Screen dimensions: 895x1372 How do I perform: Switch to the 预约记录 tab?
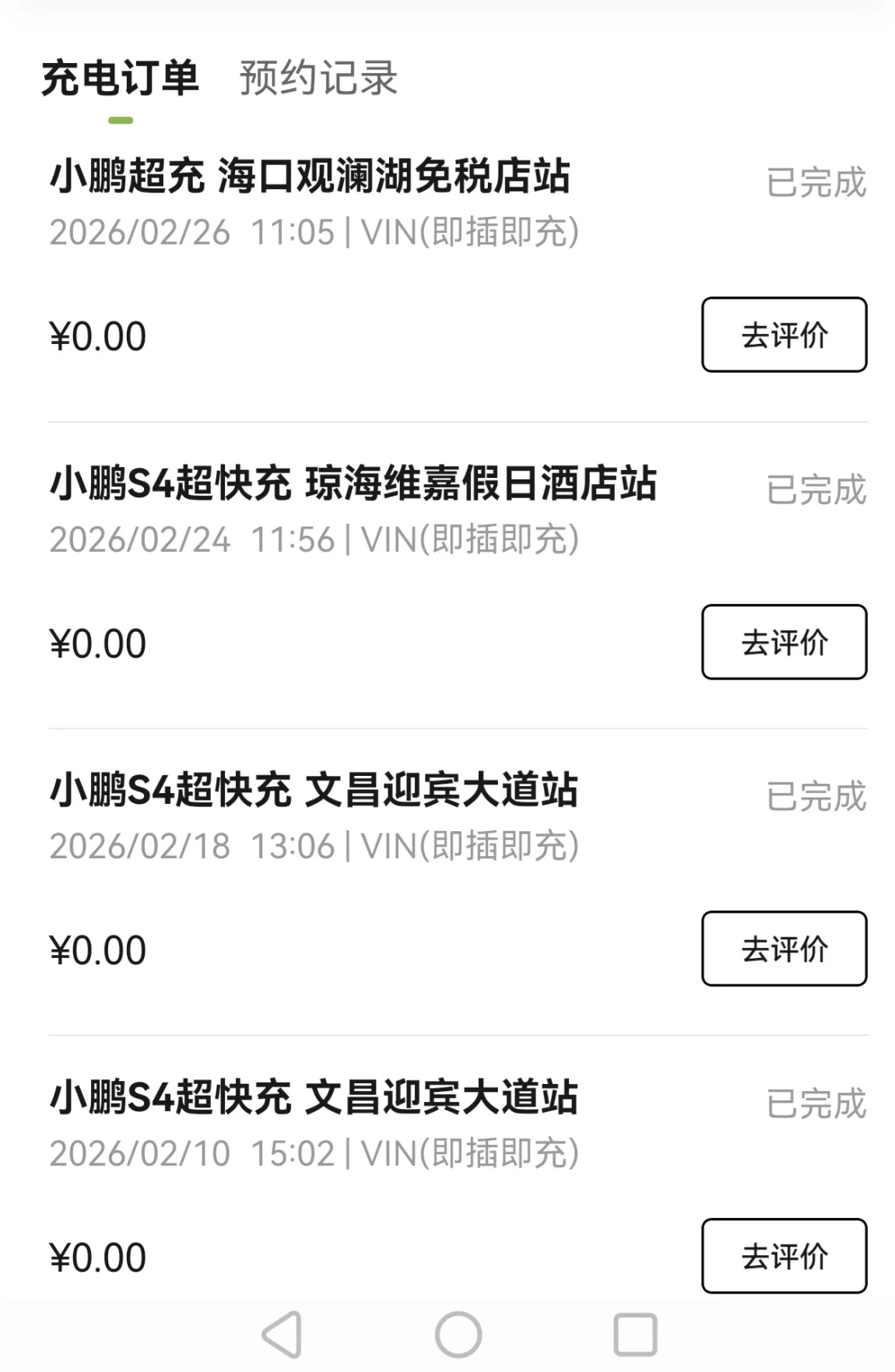318,78
